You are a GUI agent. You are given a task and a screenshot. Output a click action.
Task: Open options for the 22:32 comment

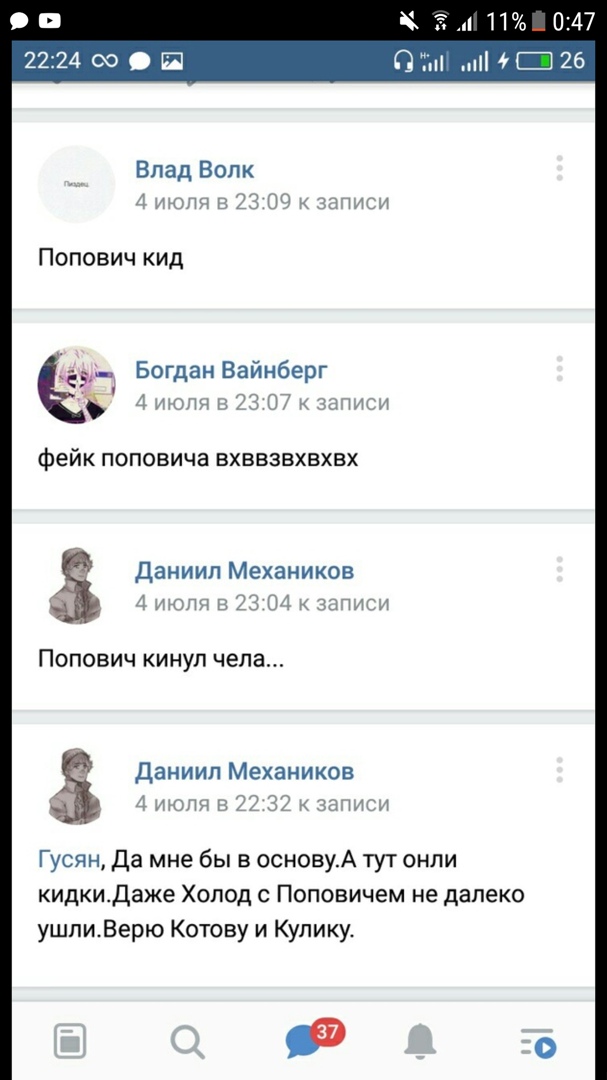click(560, 769)
